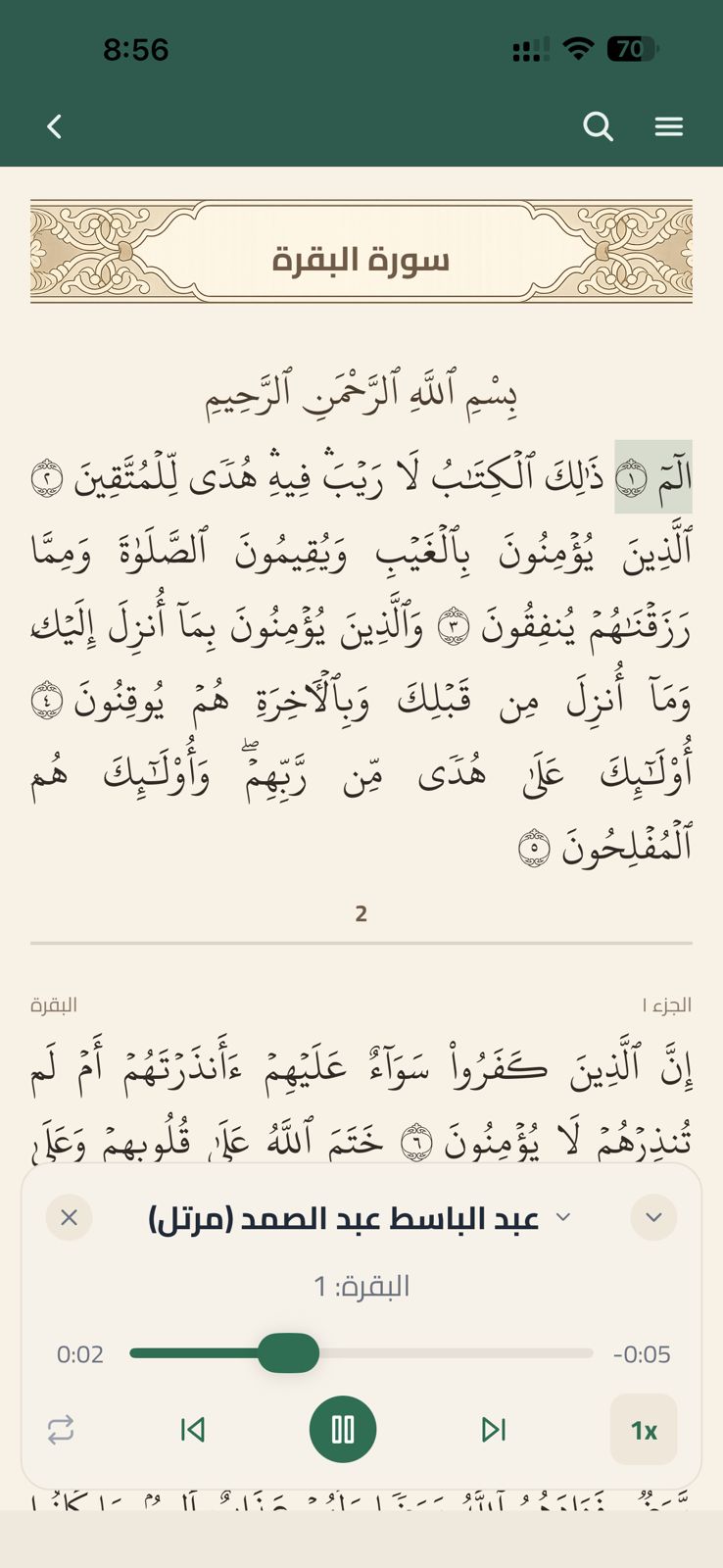The width and height of the screenshot is (723, 1568).
Task: Open the search function
Action: pos(598,125)
